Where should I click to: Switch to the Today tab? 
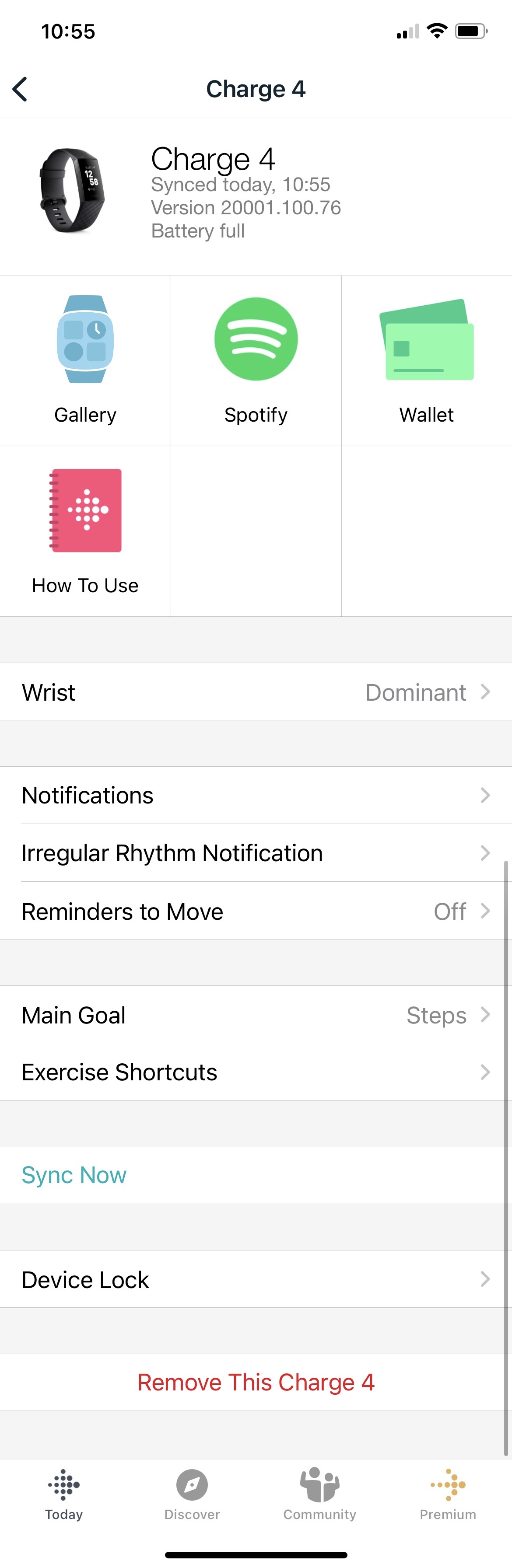pos(64,1495)
